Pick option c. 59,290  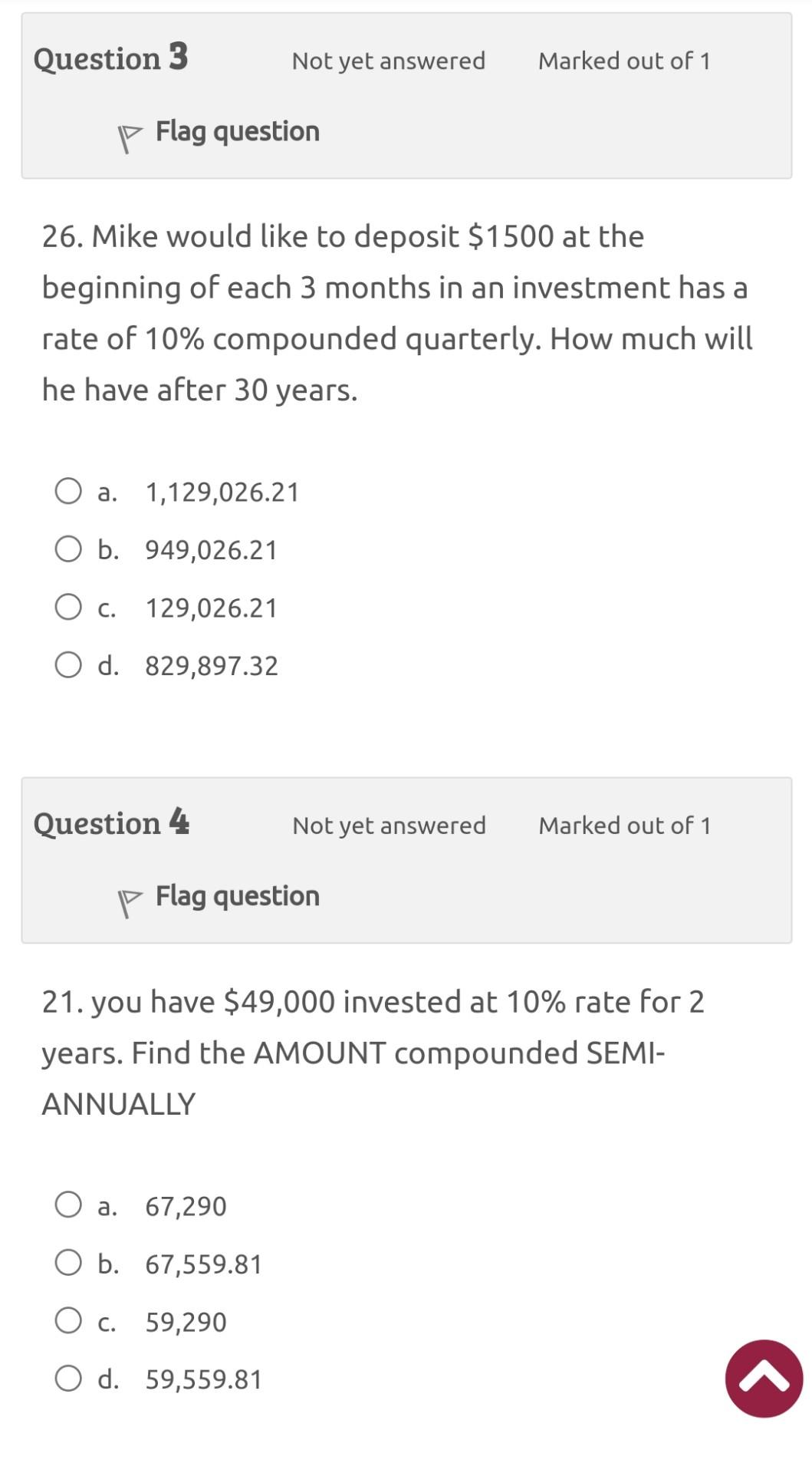click(x=68, y=1321)
